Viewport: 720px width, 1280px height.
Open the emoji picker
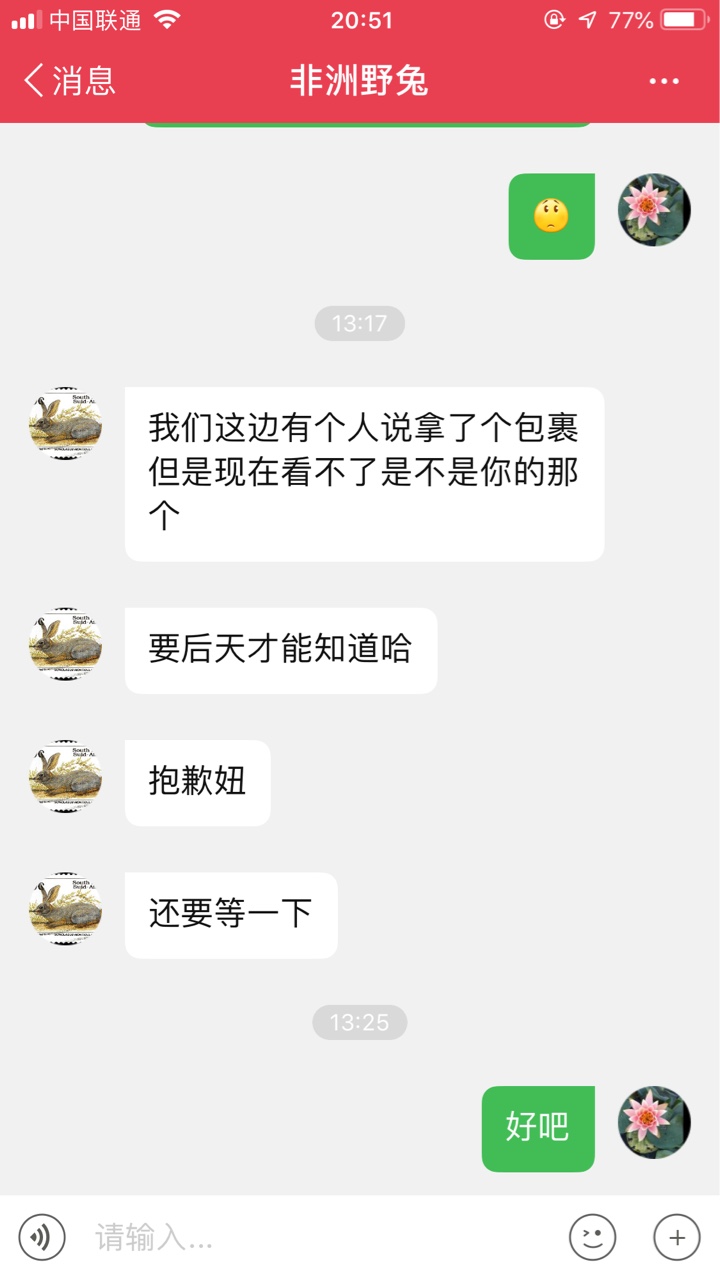(592, 1238)
